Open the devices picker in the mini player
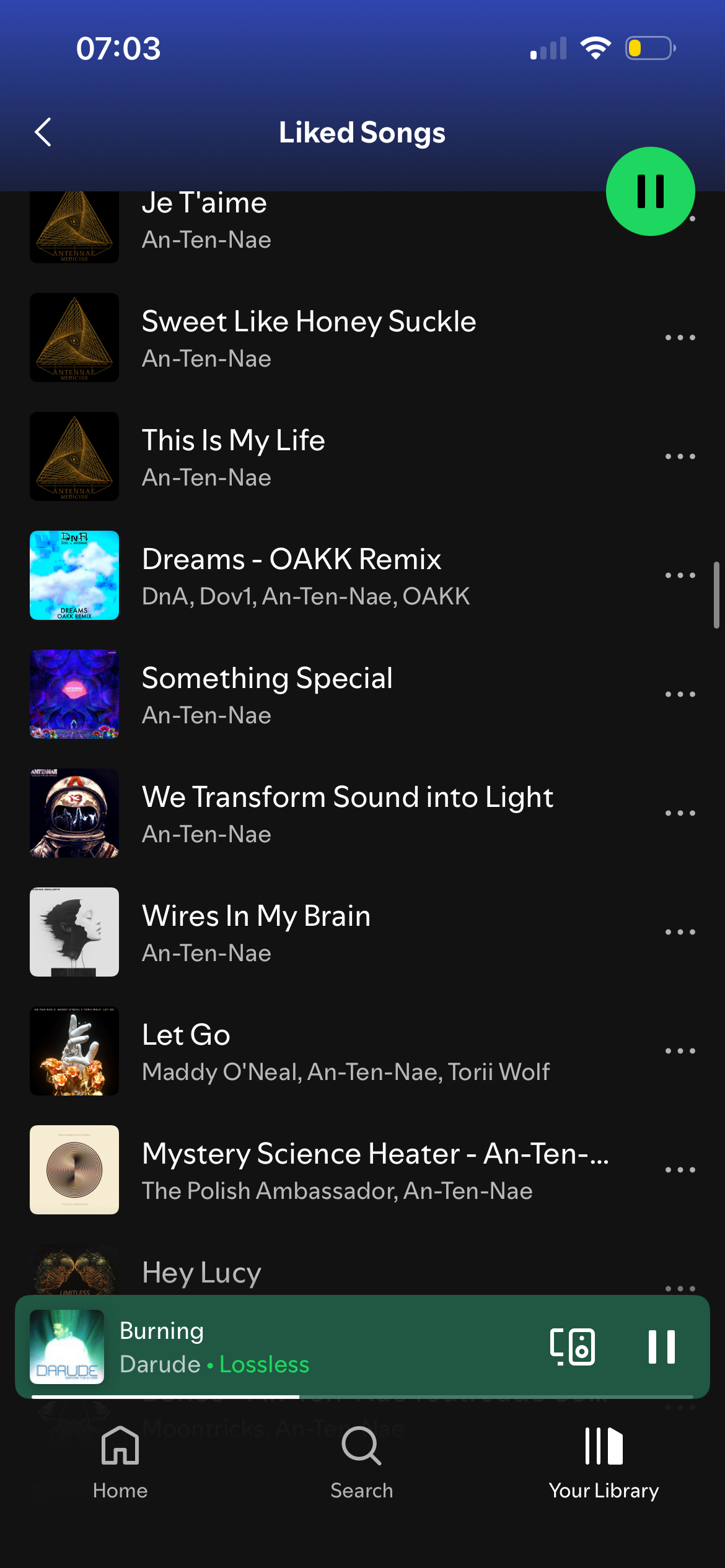Screen dimensions: 725x1568 coord(572,1347)
